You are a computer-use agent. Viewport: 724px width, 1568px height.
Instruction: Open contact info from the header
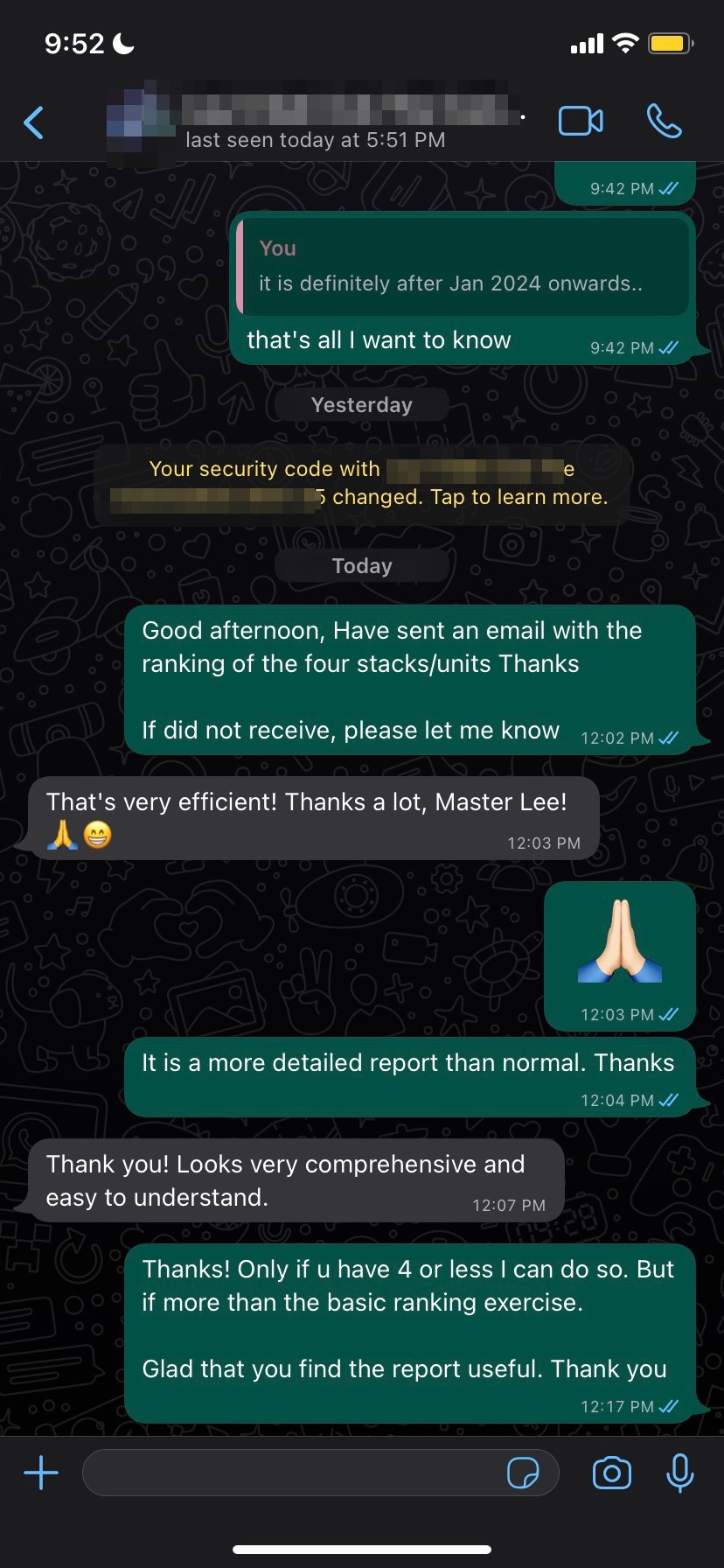coord(315,122)
